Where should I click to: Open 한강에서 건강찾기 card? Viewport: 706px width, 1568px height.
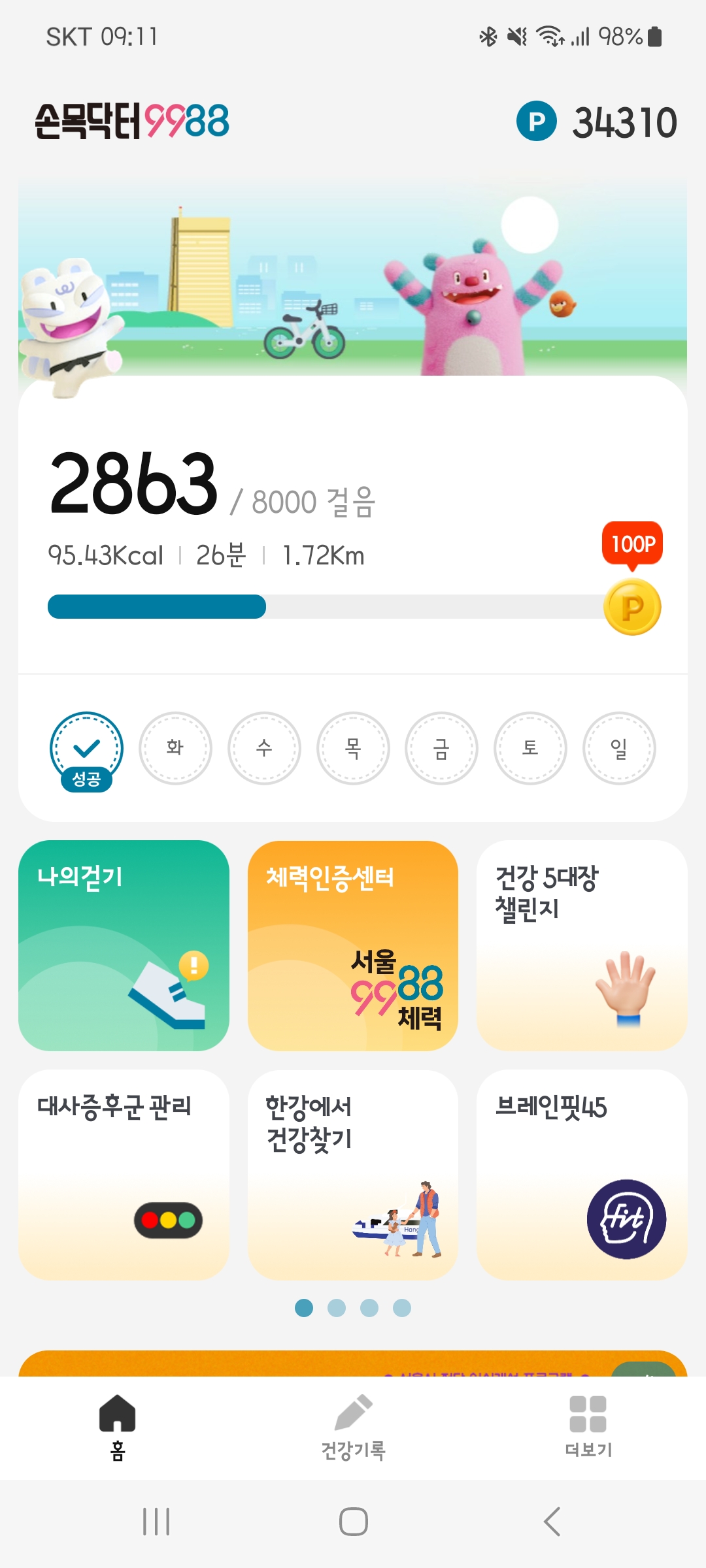tap(353, 1174)
